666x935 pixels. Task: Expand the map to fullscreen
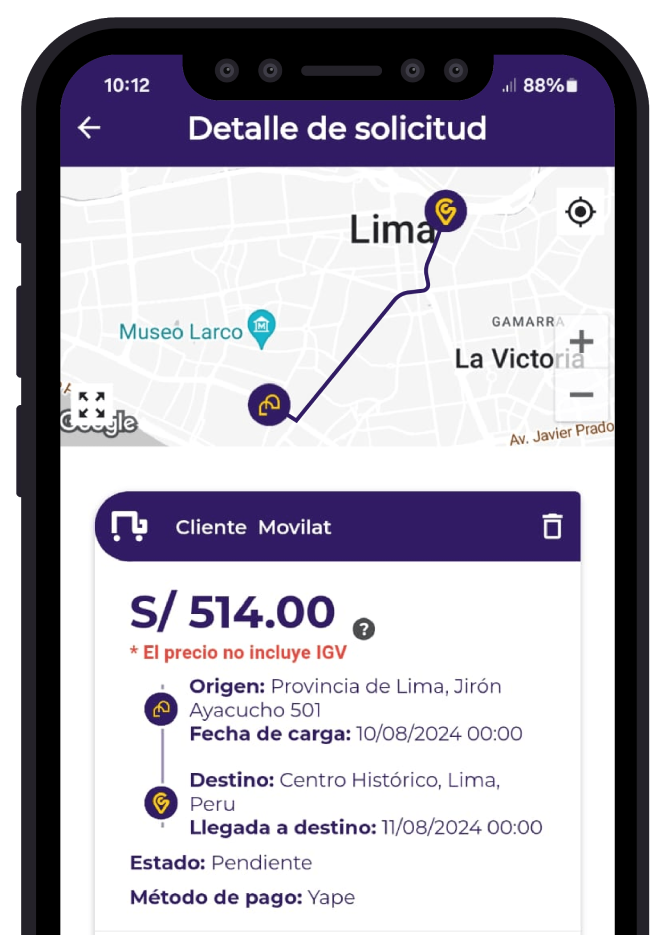click(x=92, y=405)
